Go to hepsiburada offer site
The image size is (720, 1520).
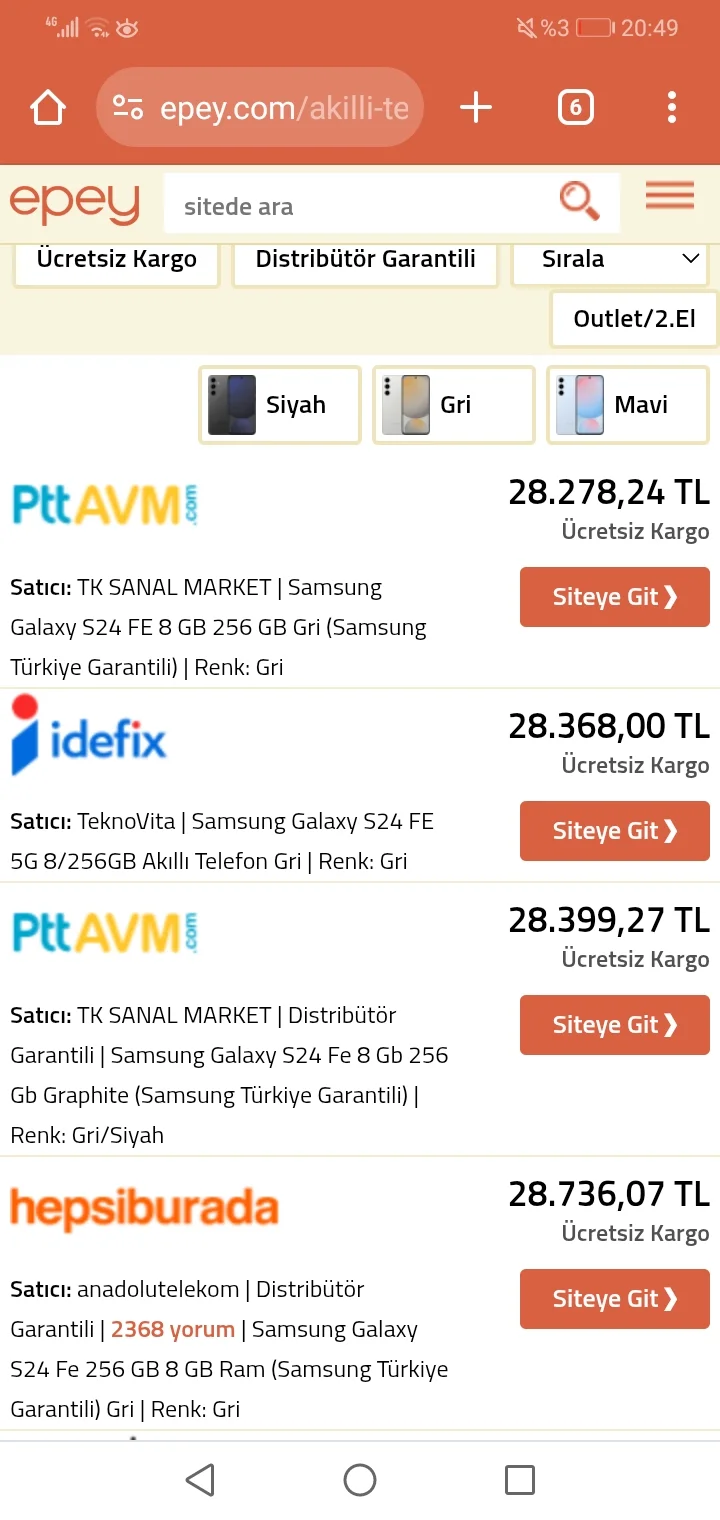pos(614,1299)
